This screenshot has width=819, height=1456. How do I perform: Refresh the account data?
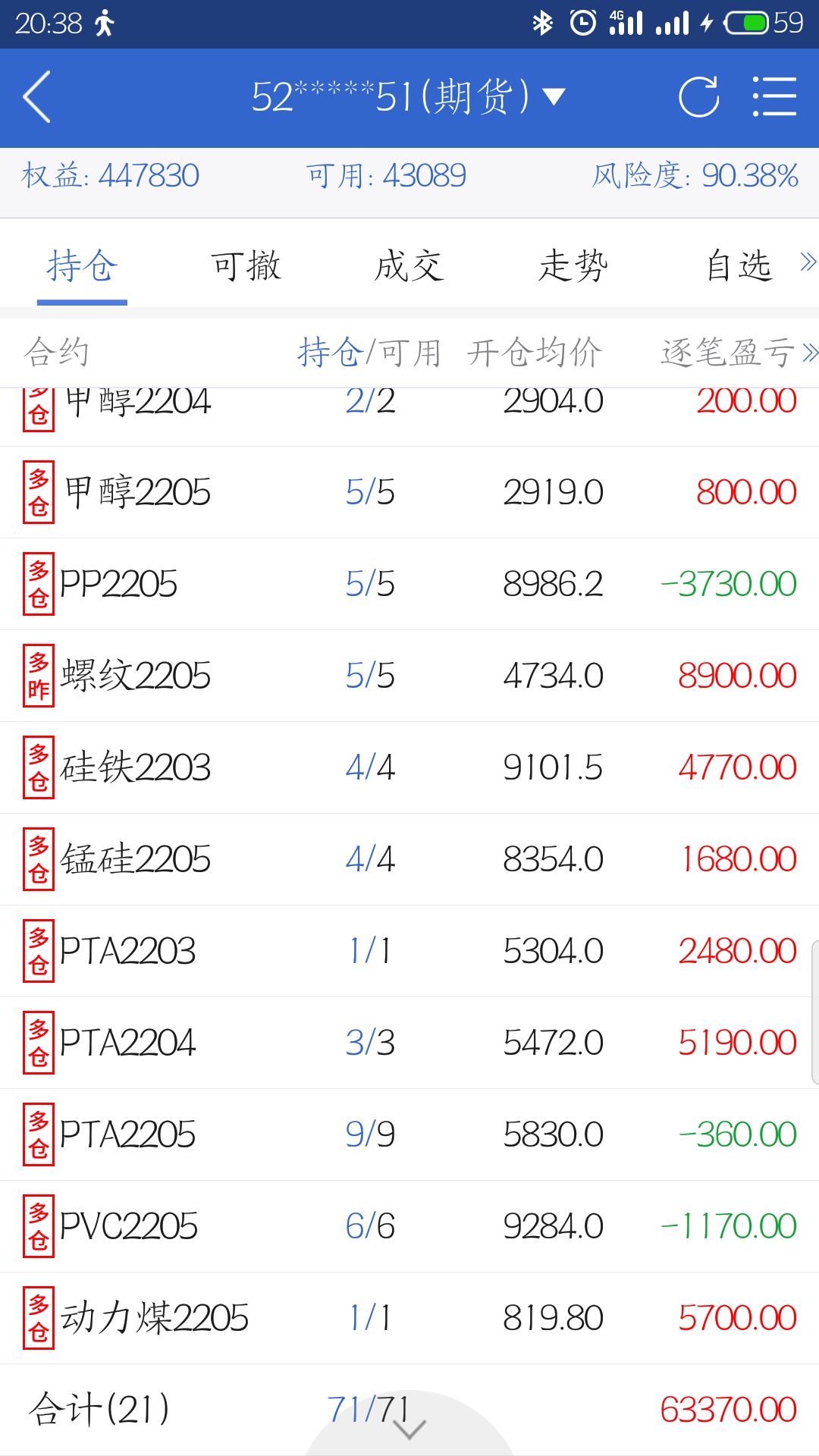pos(698,97)
